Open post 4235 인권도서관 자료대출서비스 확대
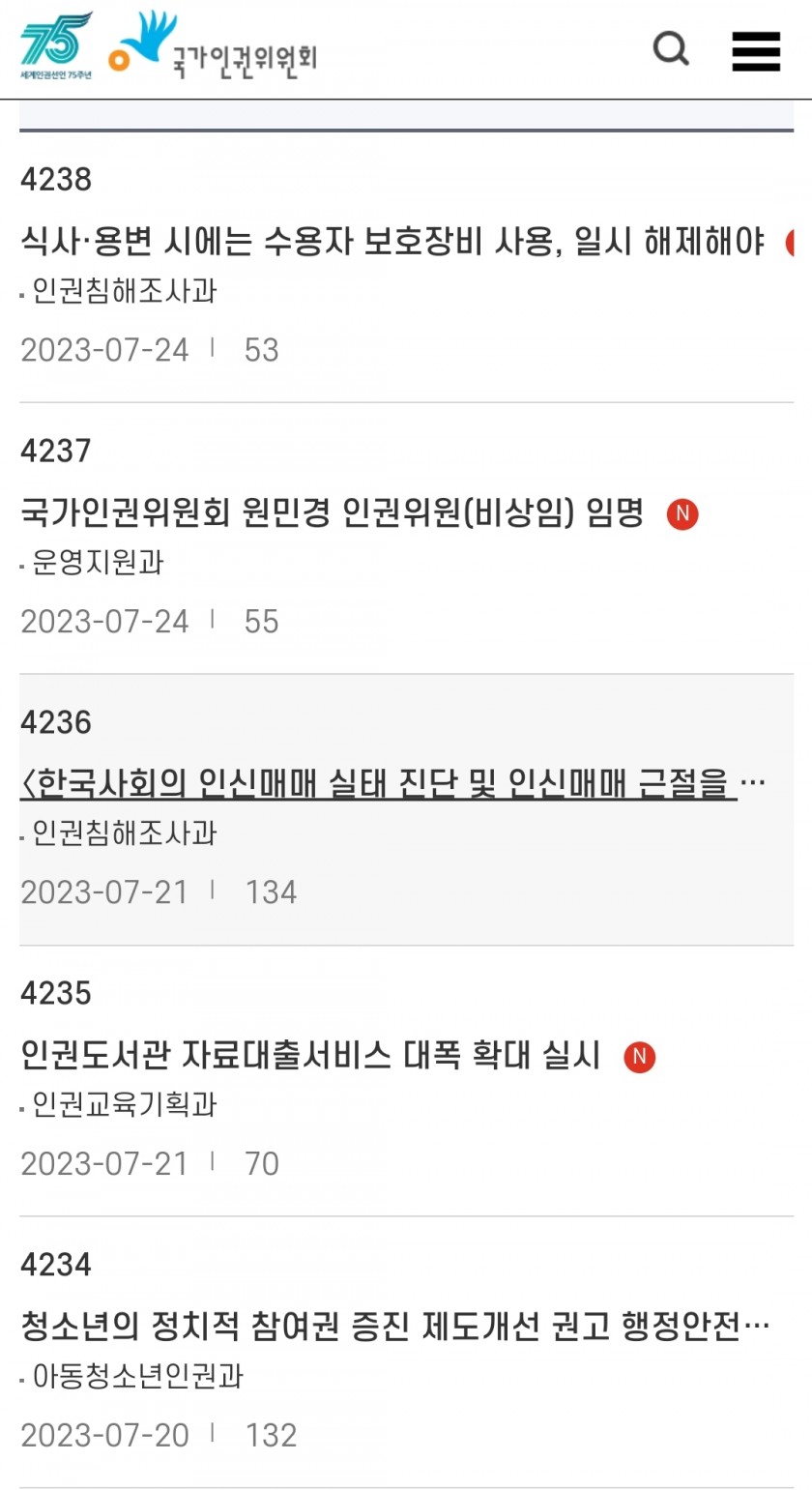 point(310,1056)
